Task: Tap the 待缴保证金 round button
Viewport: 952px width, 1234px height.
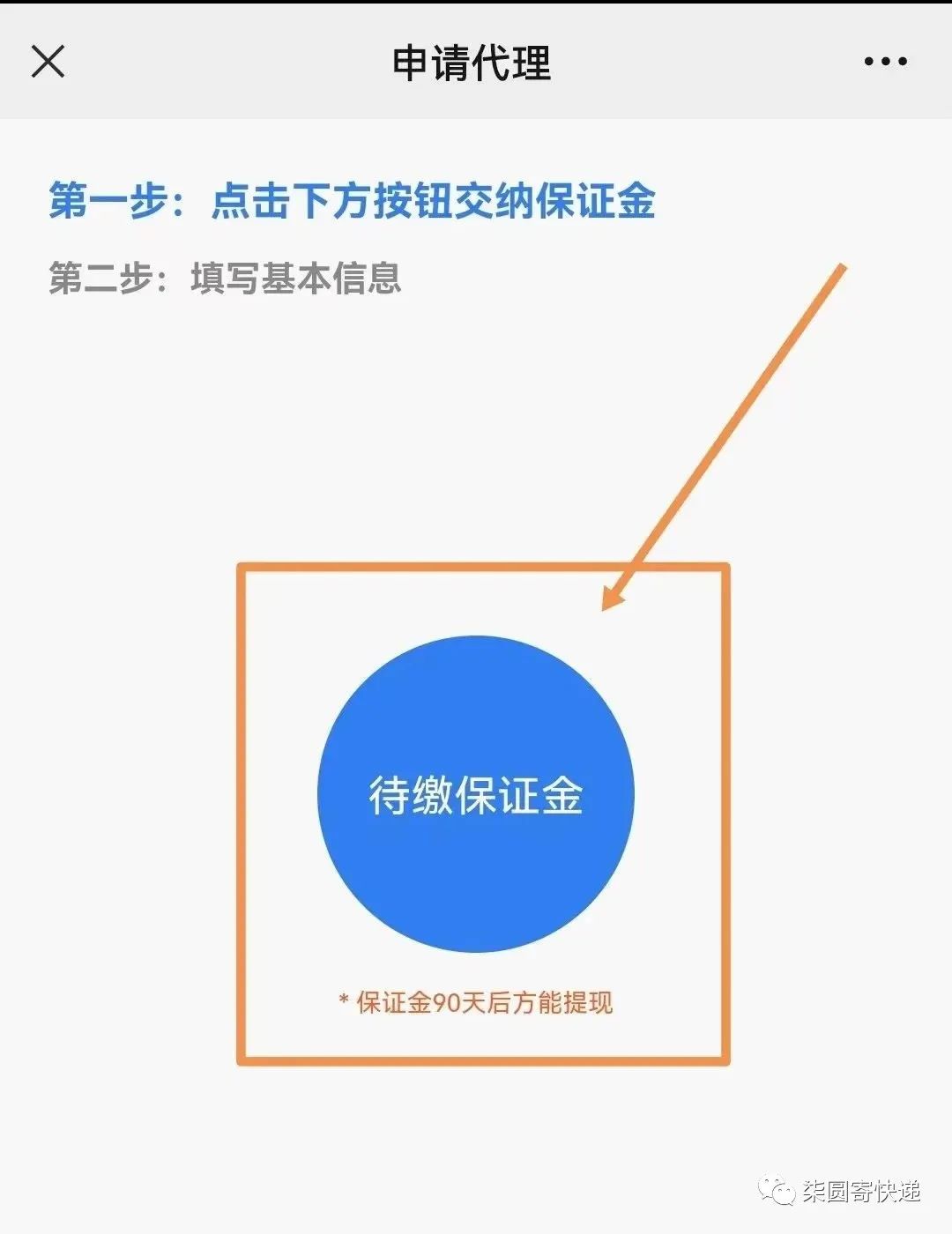Action: point(475,793)
